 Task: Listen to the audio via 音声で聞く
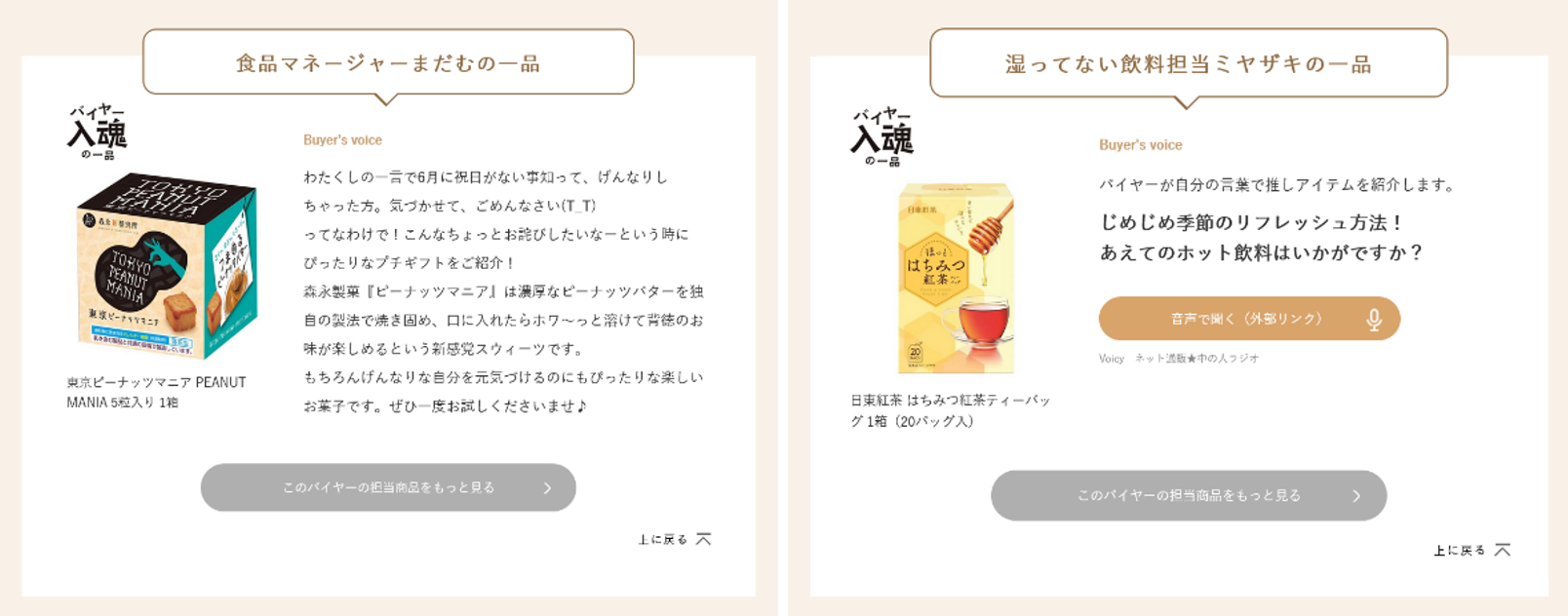point(1249,319)
